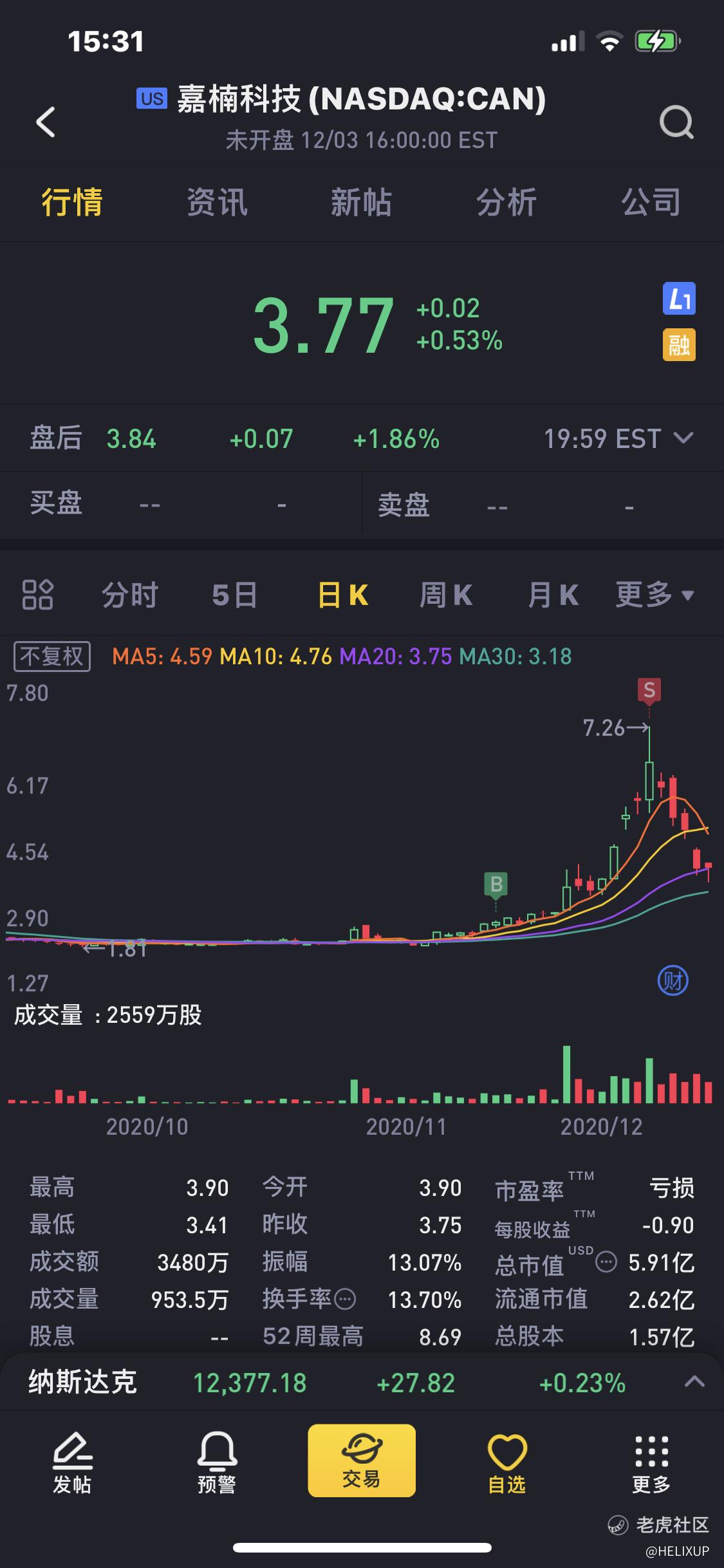Open the 更多 chart period dropdown
The width and height of the screenshot is (724, 1568).
pos(654,594)
